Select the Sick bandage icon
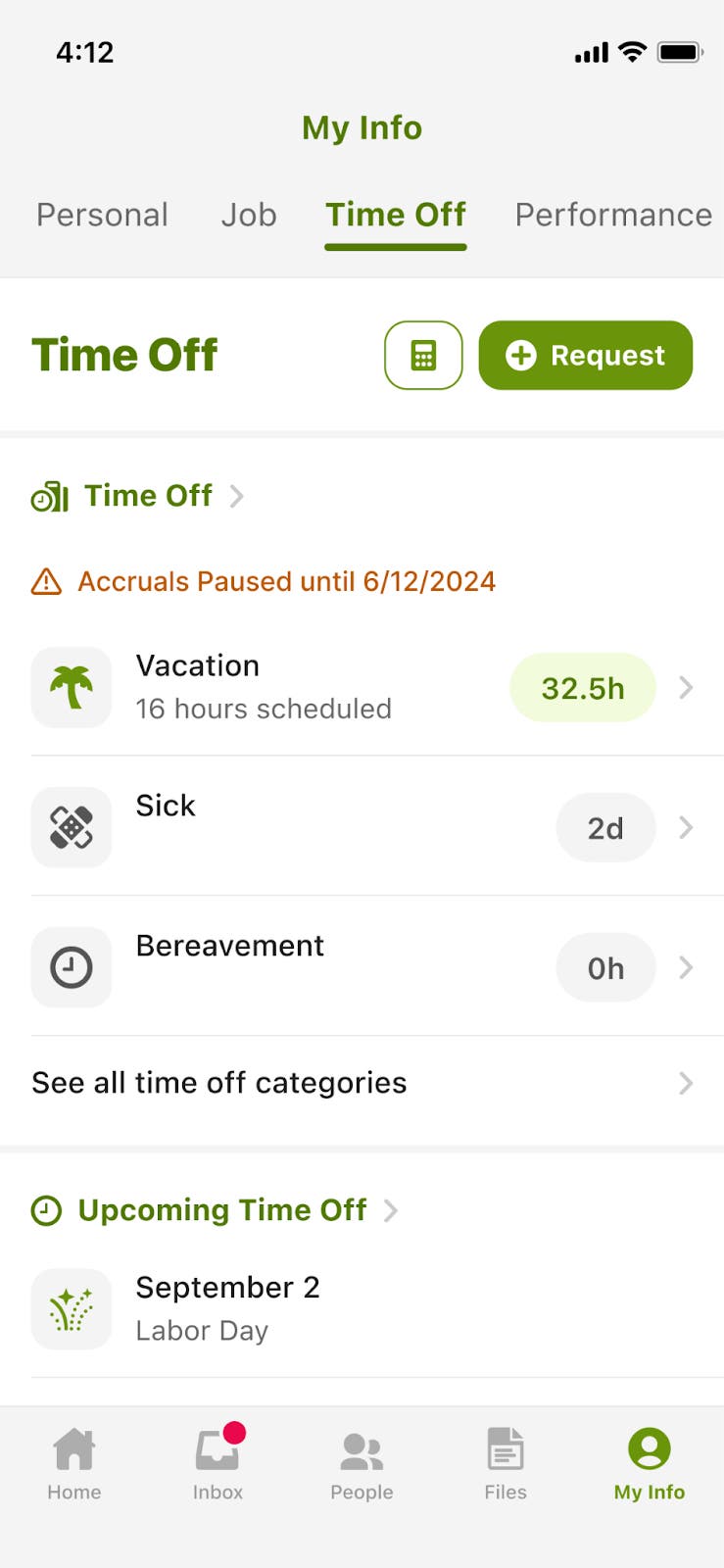The width and height of the screenshot is (724, 1568). click(x=72, y=827)
